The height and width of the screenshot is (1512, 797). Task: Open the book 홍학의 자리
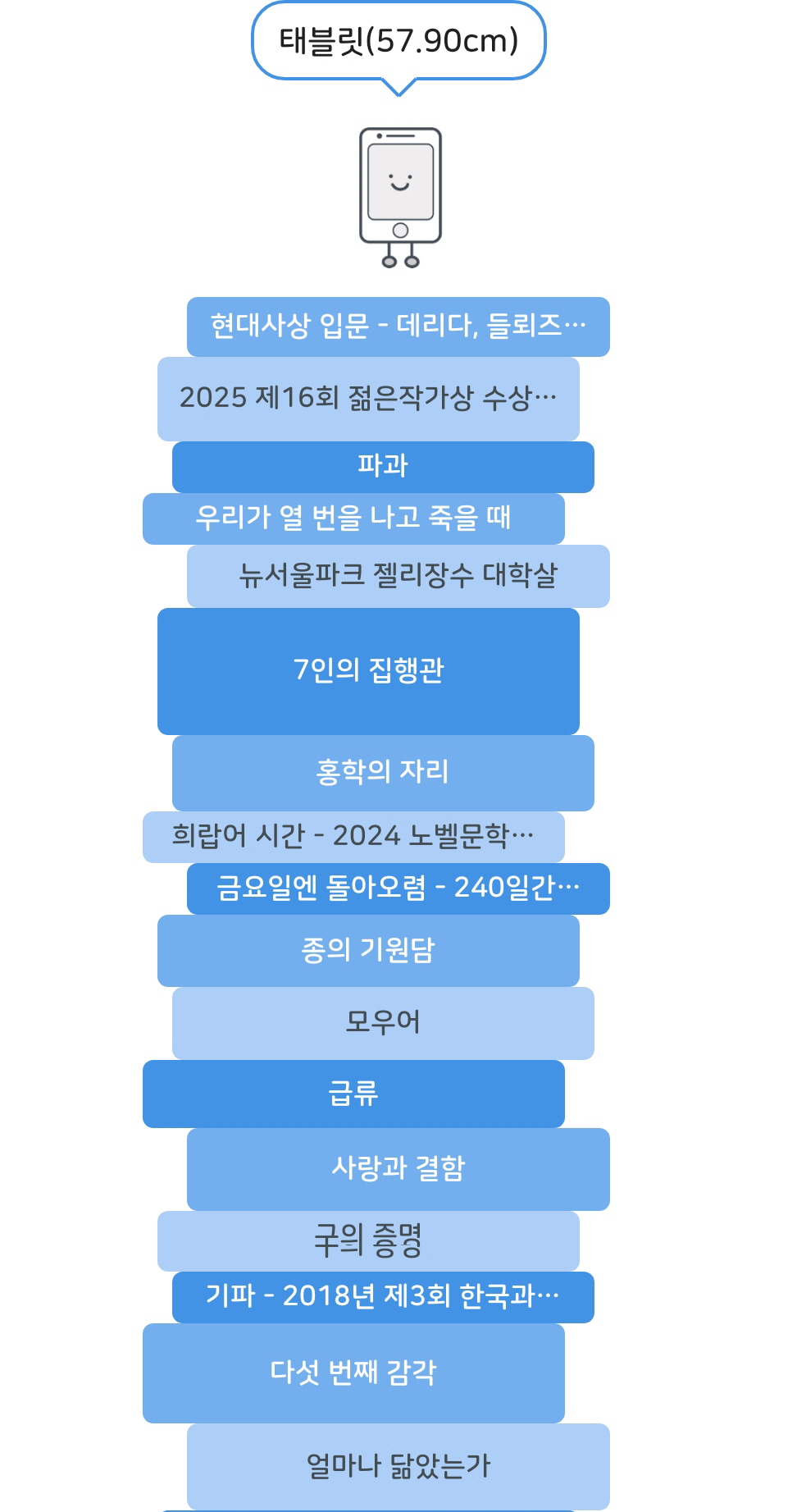click(383, 773)
